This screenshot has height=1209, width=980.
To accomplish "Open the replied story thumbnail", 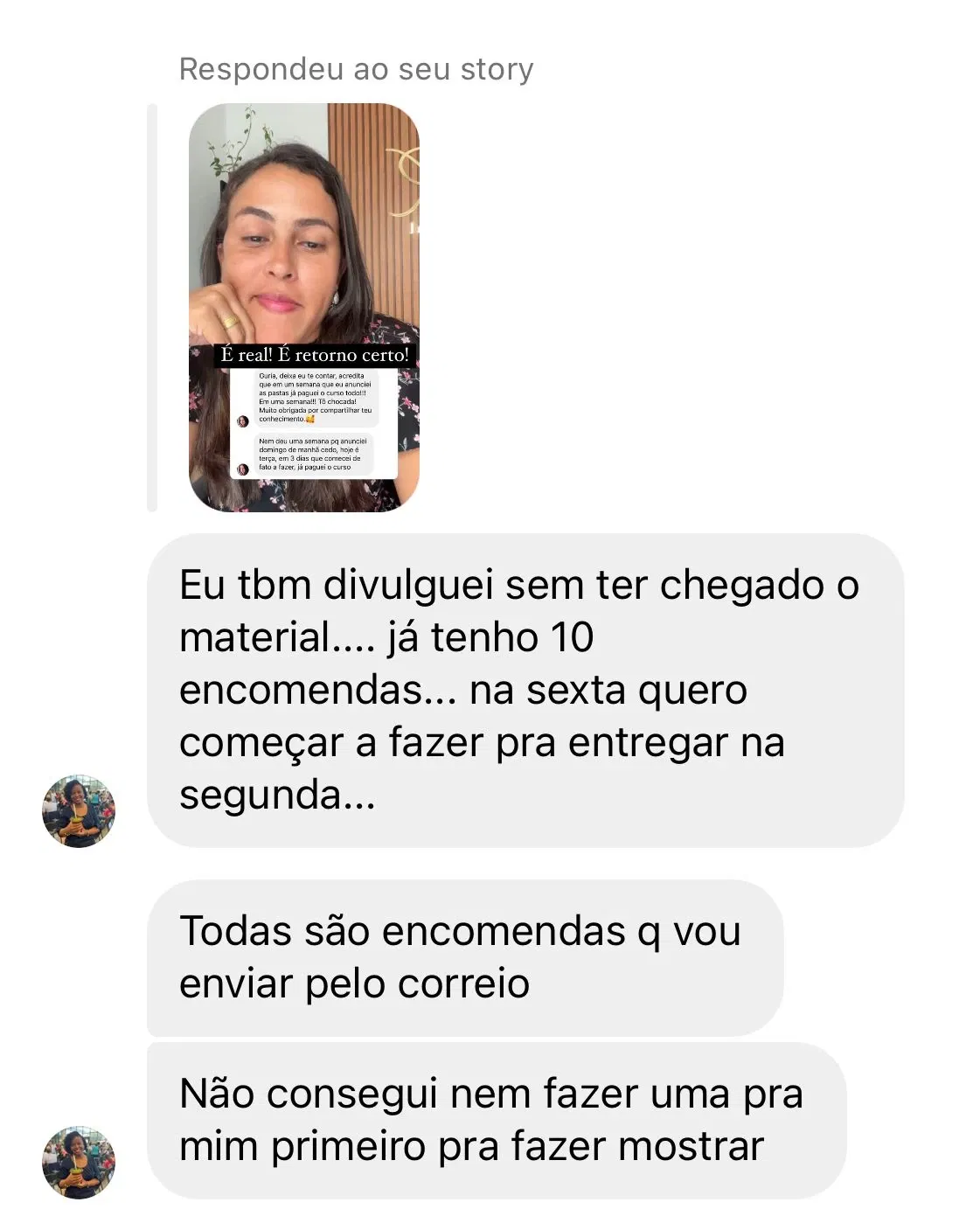I will 304,307.
